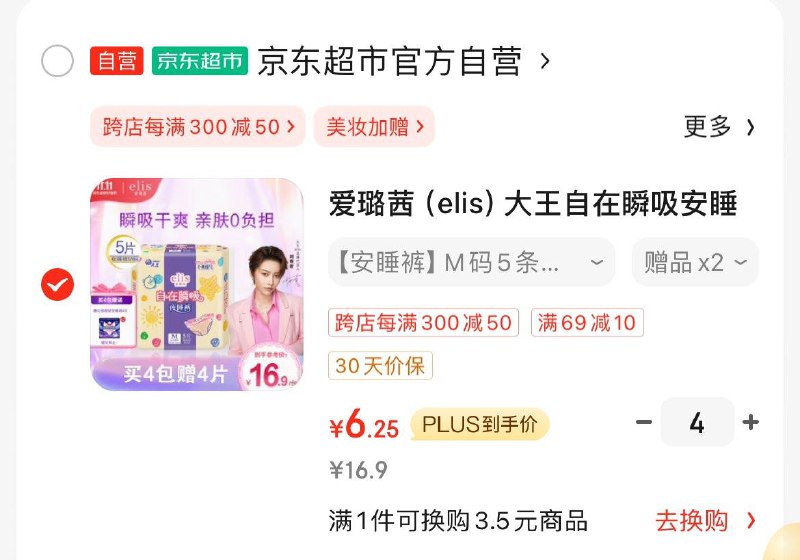
Task: Decrease quantity with the minus button
Action: coord(644,423)
